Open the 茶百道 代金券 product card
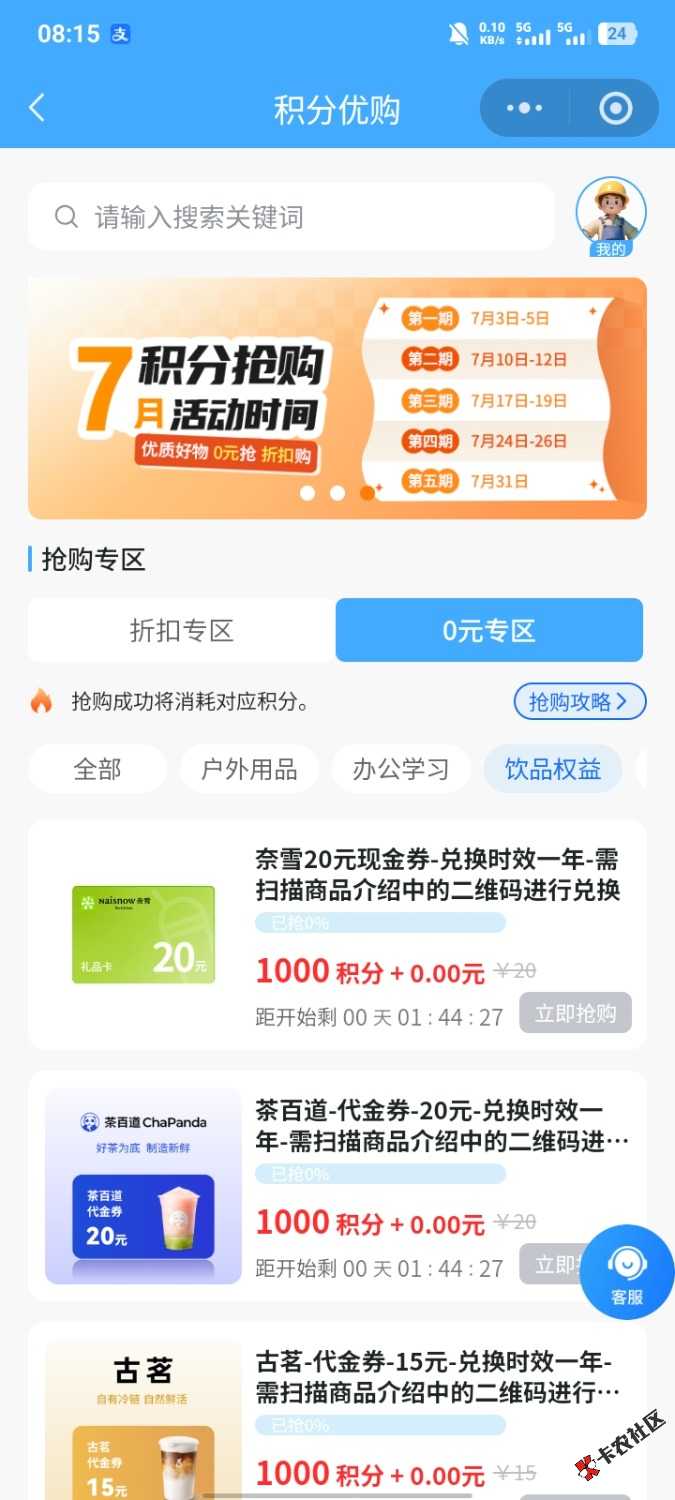This screenshot has width=675, height=1500. (x=337, y=1186)
